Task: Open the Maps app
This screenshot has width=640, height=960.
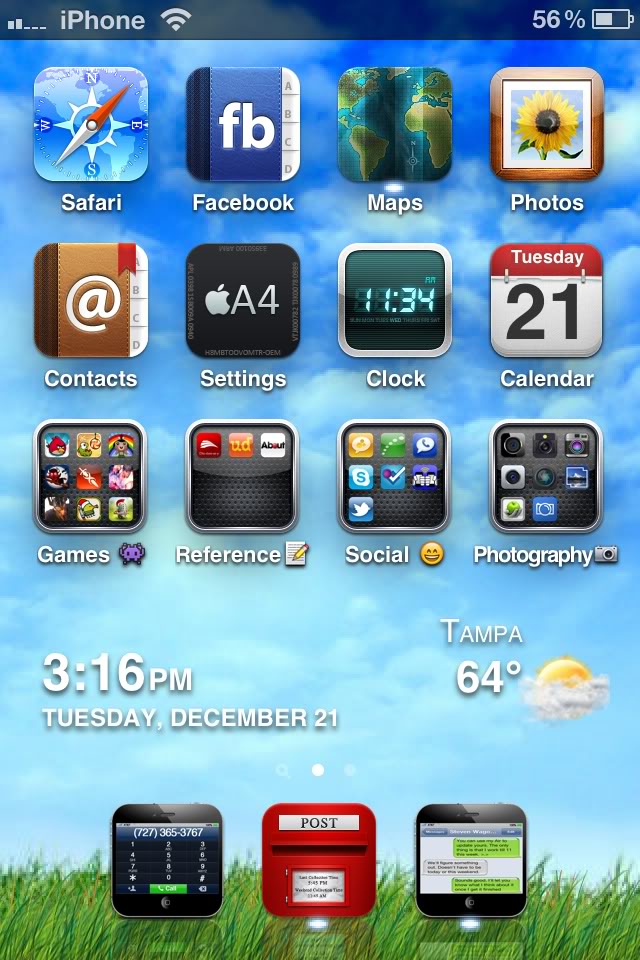Action: click(395, 124)
